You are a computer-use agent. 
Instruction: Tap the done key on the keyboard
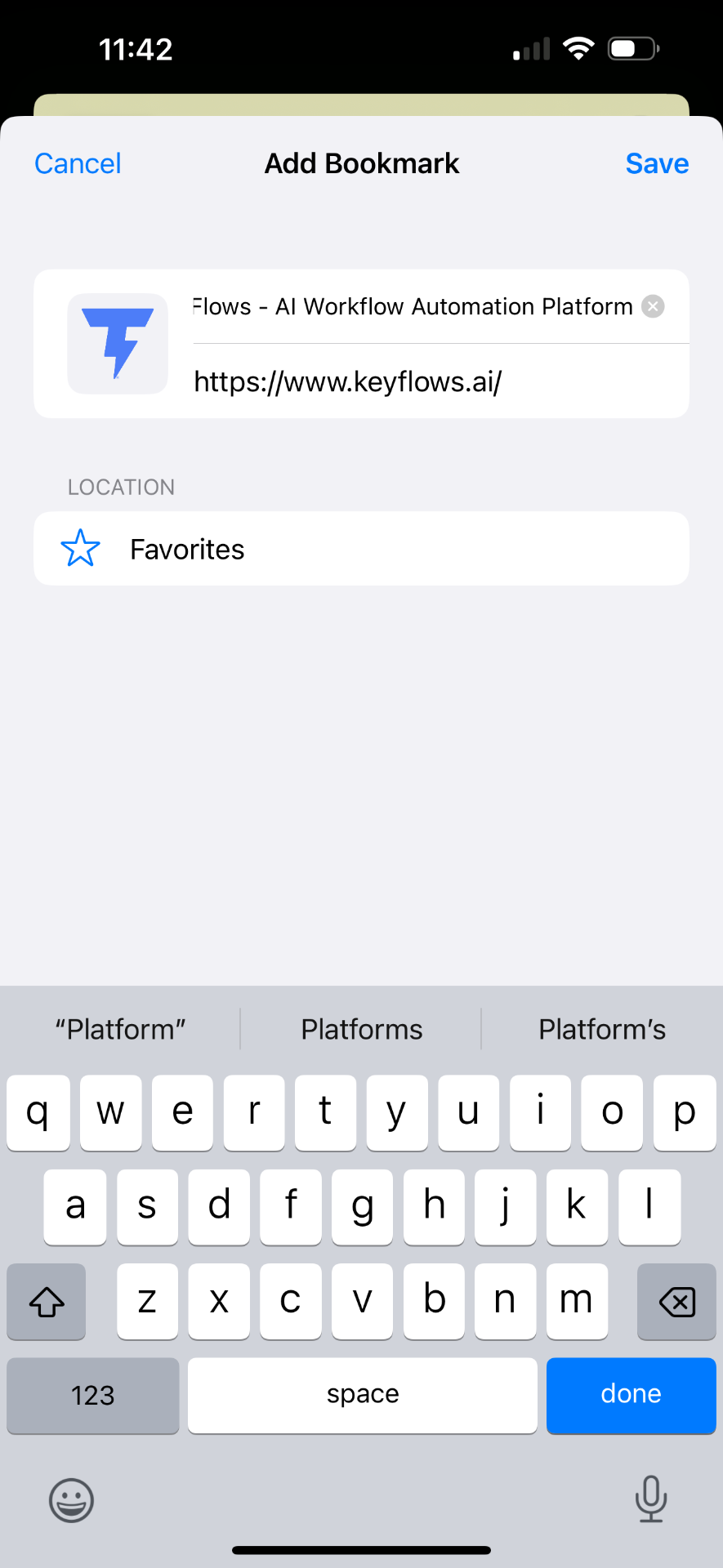[631, 1395]
